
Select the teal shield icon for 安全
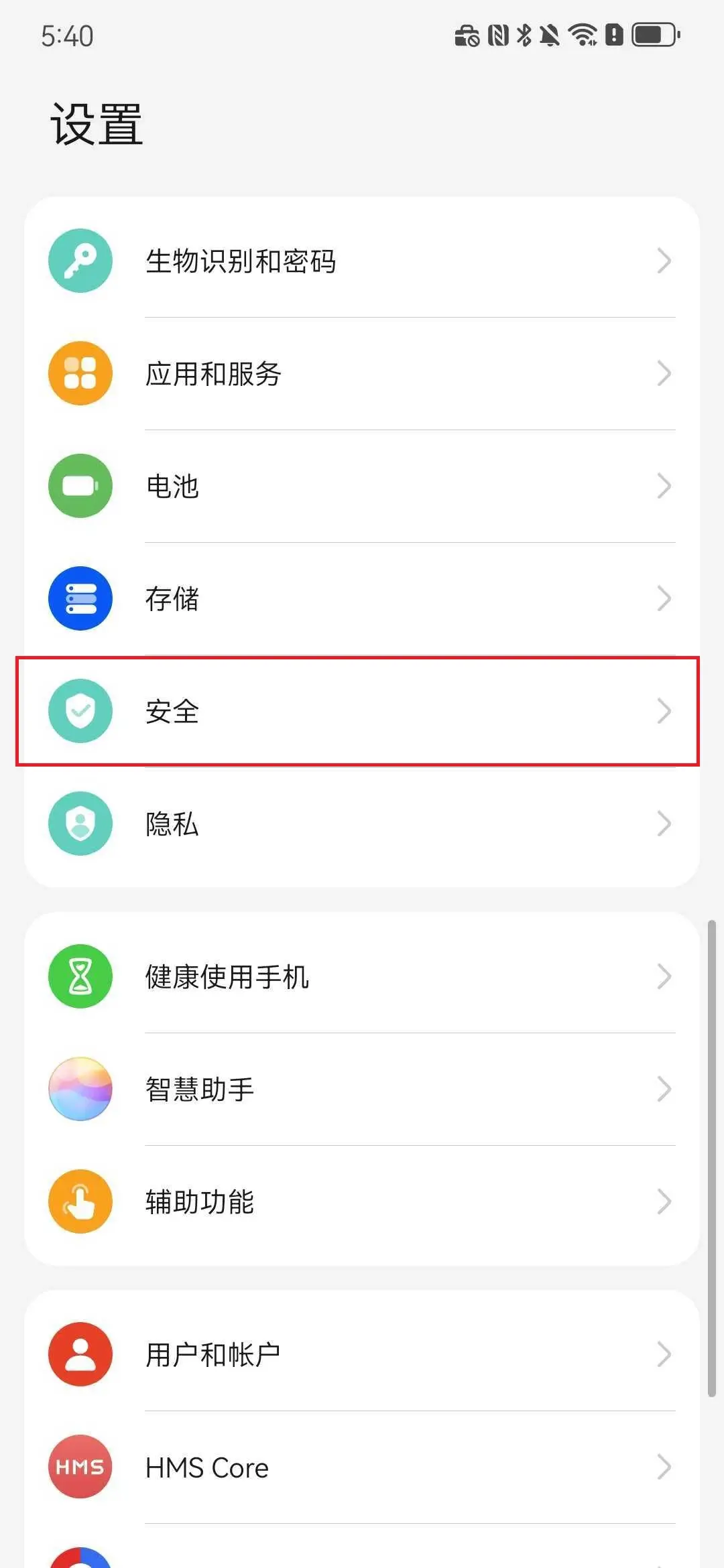(x=80, y=712)
